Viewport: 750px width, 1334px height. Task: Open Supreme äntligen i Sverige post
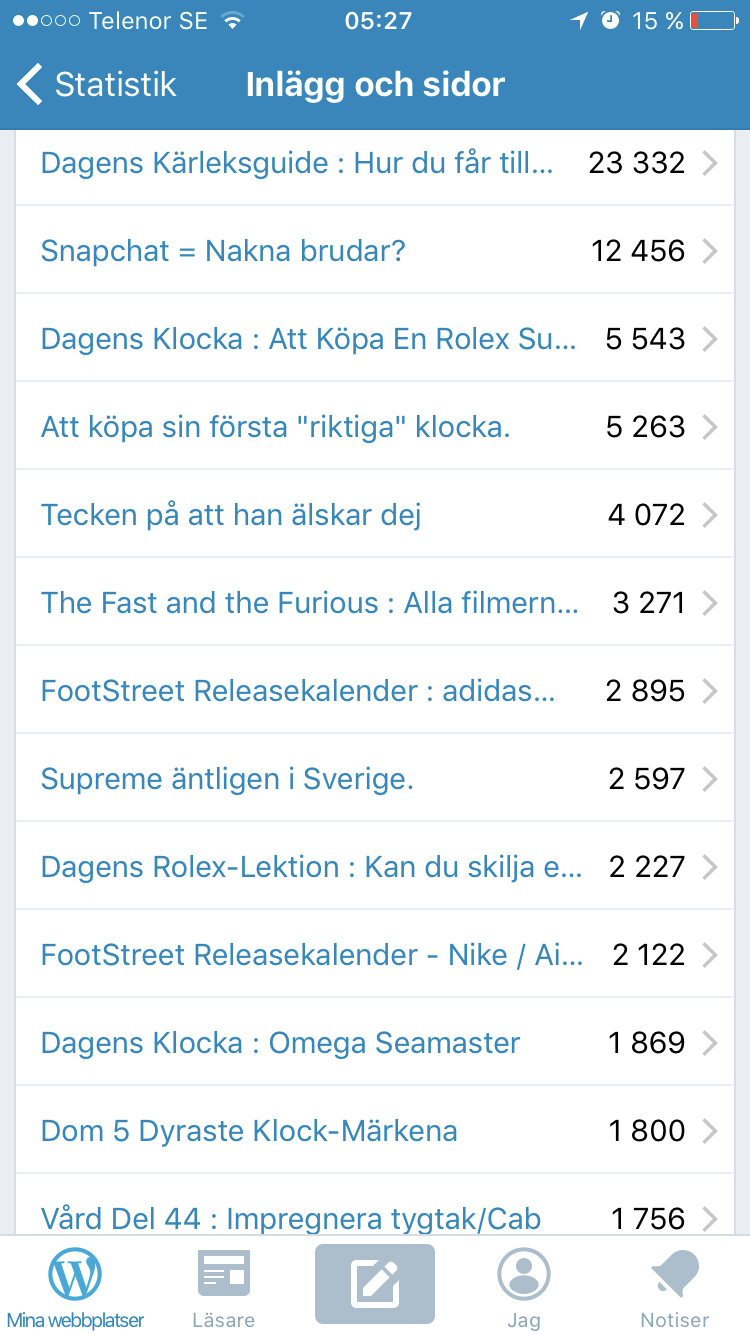(x=375, y=778)
